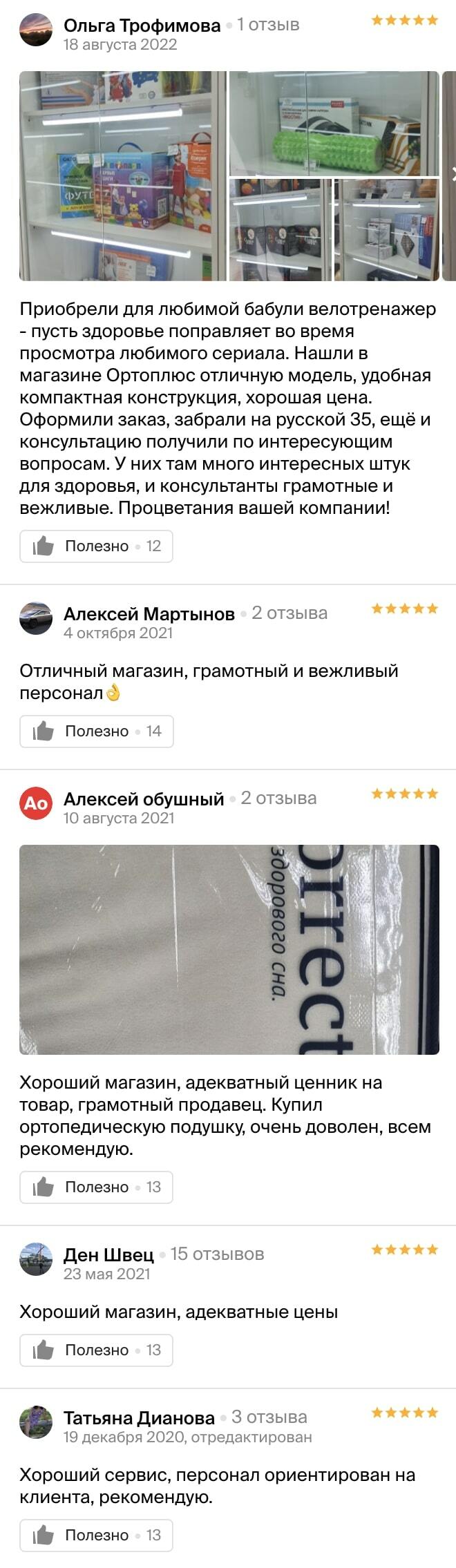This screenshot has height=1568, width=456.
Task: Mark Ден Швец's review as helpful
Action: (x=96, y=1350)
